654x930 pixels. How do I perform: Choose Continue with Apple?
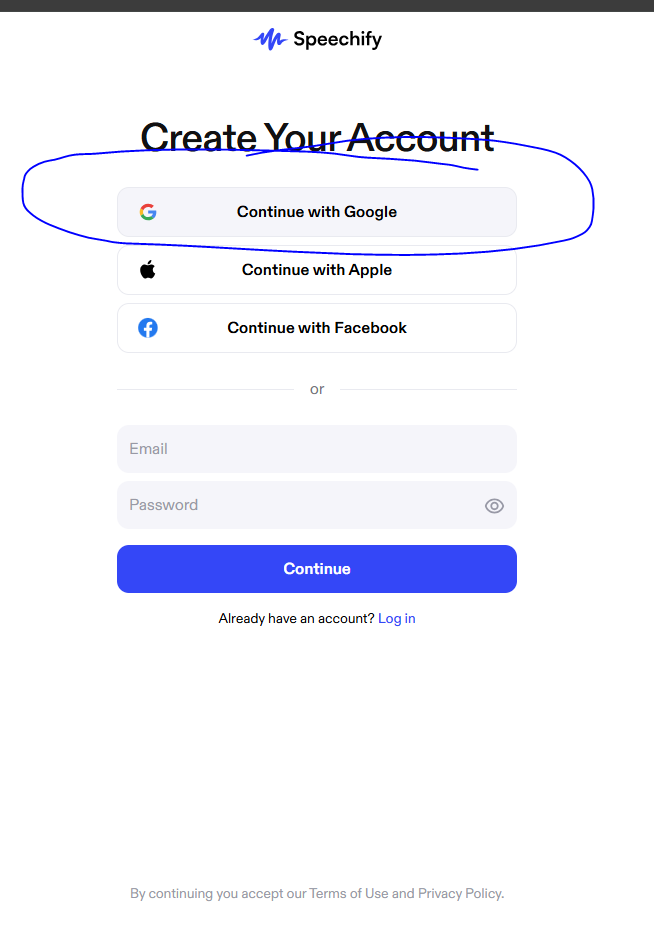pyautogui.click(x=316, y=270)
